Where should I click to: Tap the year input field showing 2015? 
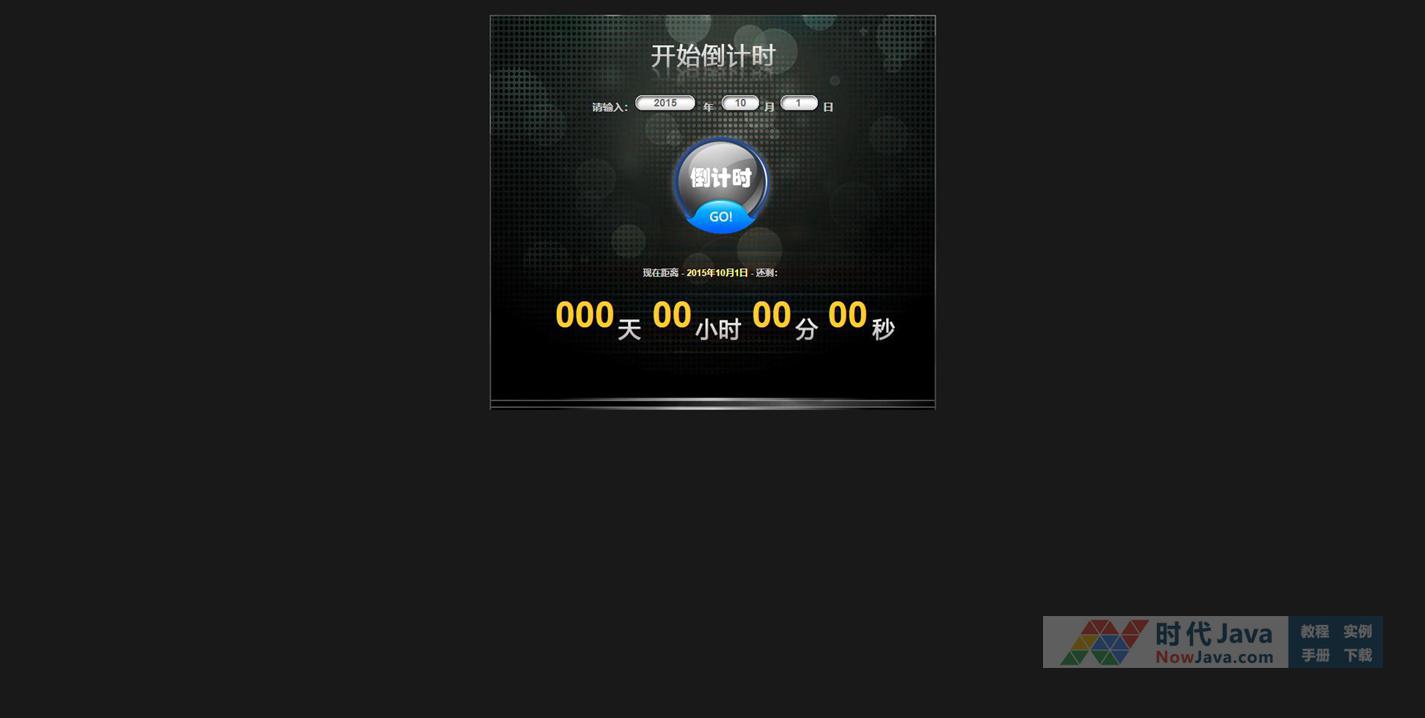pyautogui.click(x=665, y=103)
